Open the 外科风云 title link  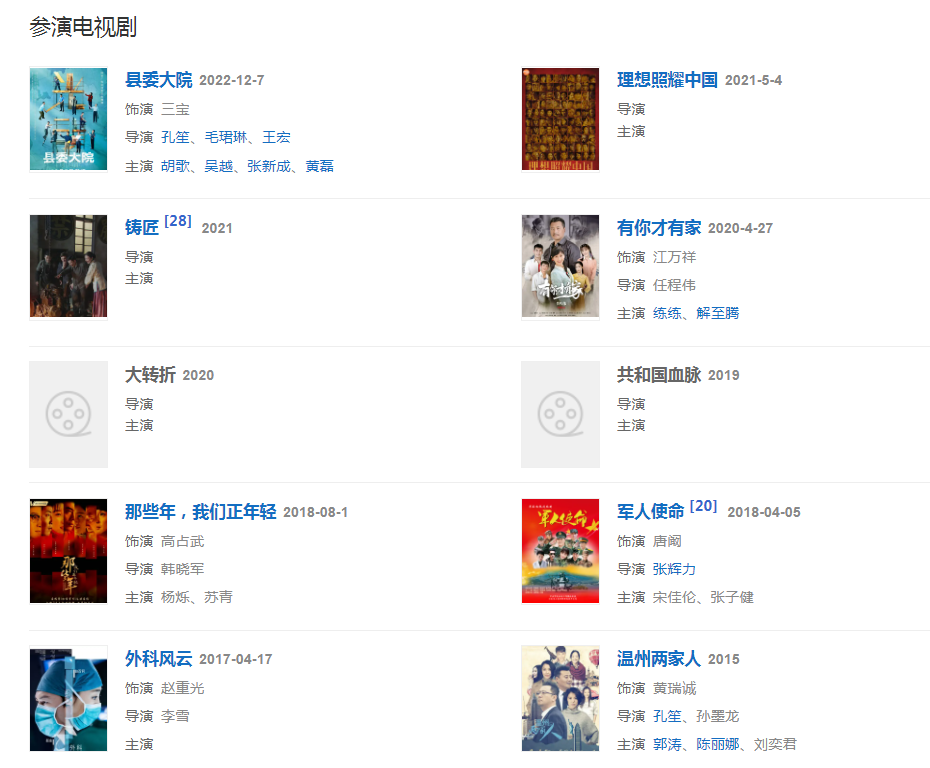158,659
